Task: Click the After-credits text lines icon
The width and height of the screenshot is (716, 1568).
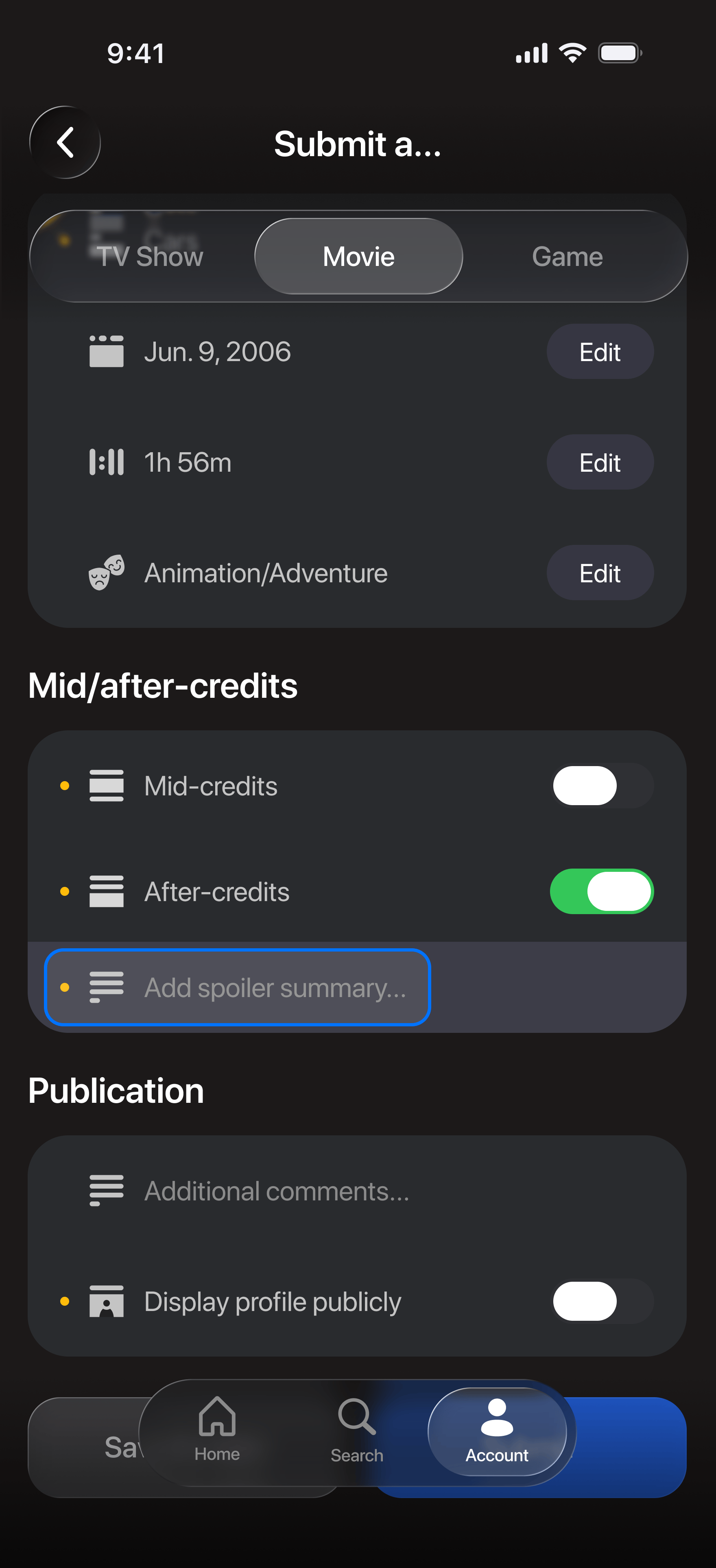Action: (x=106, y=891)
